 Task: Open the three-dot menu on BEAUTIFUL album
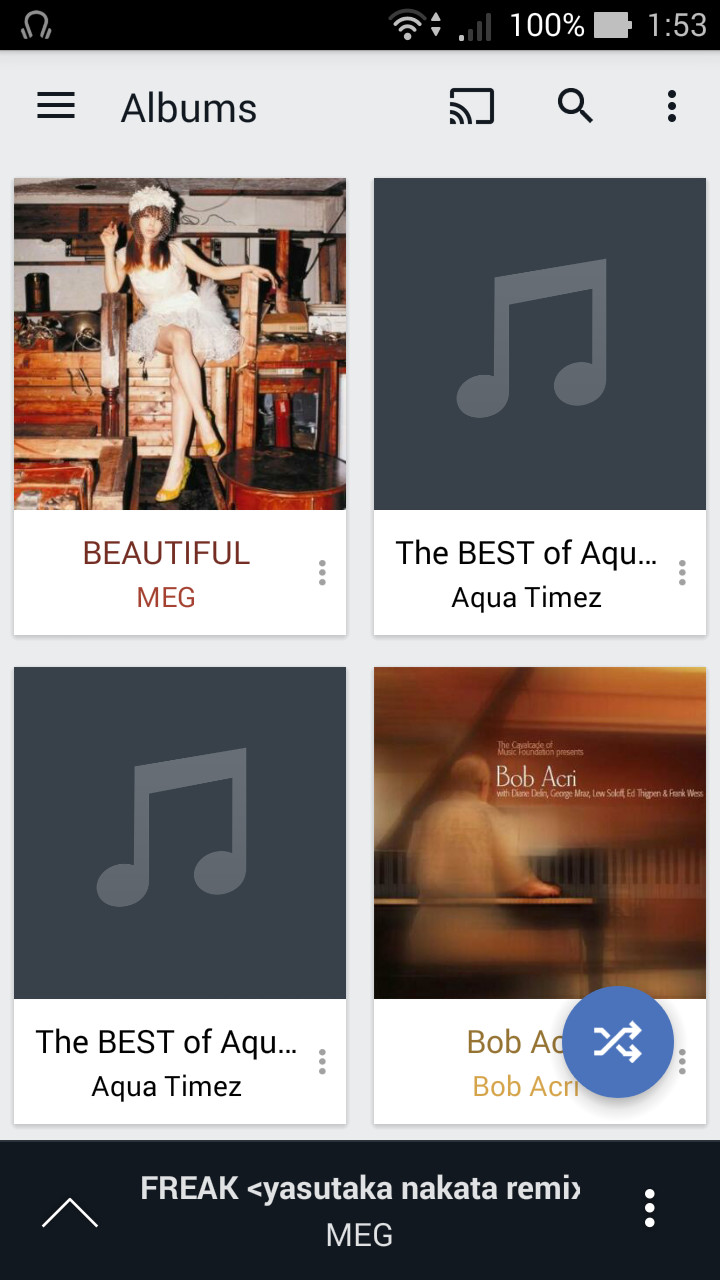point(322,572)
